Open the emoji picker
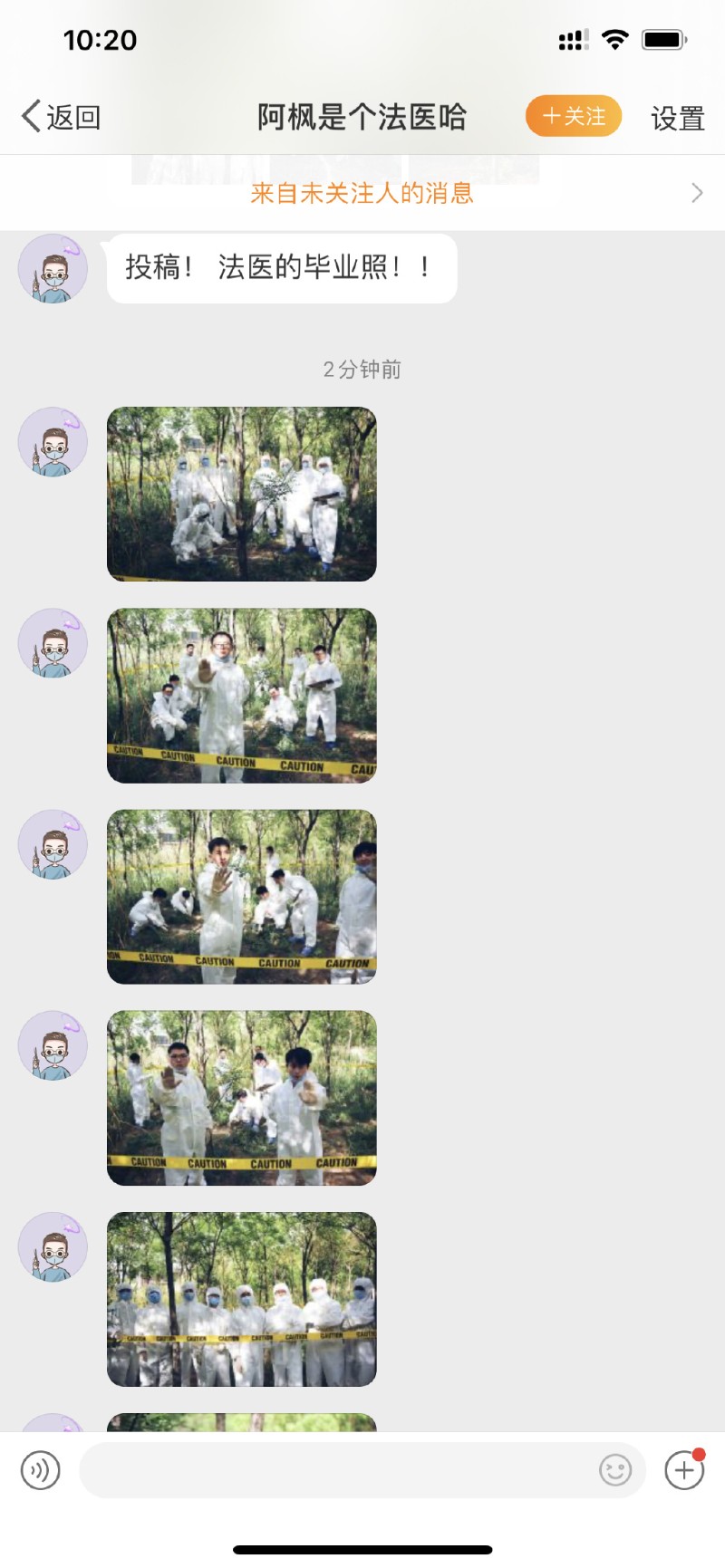Screen dimensions: 725x1568 615,1469
